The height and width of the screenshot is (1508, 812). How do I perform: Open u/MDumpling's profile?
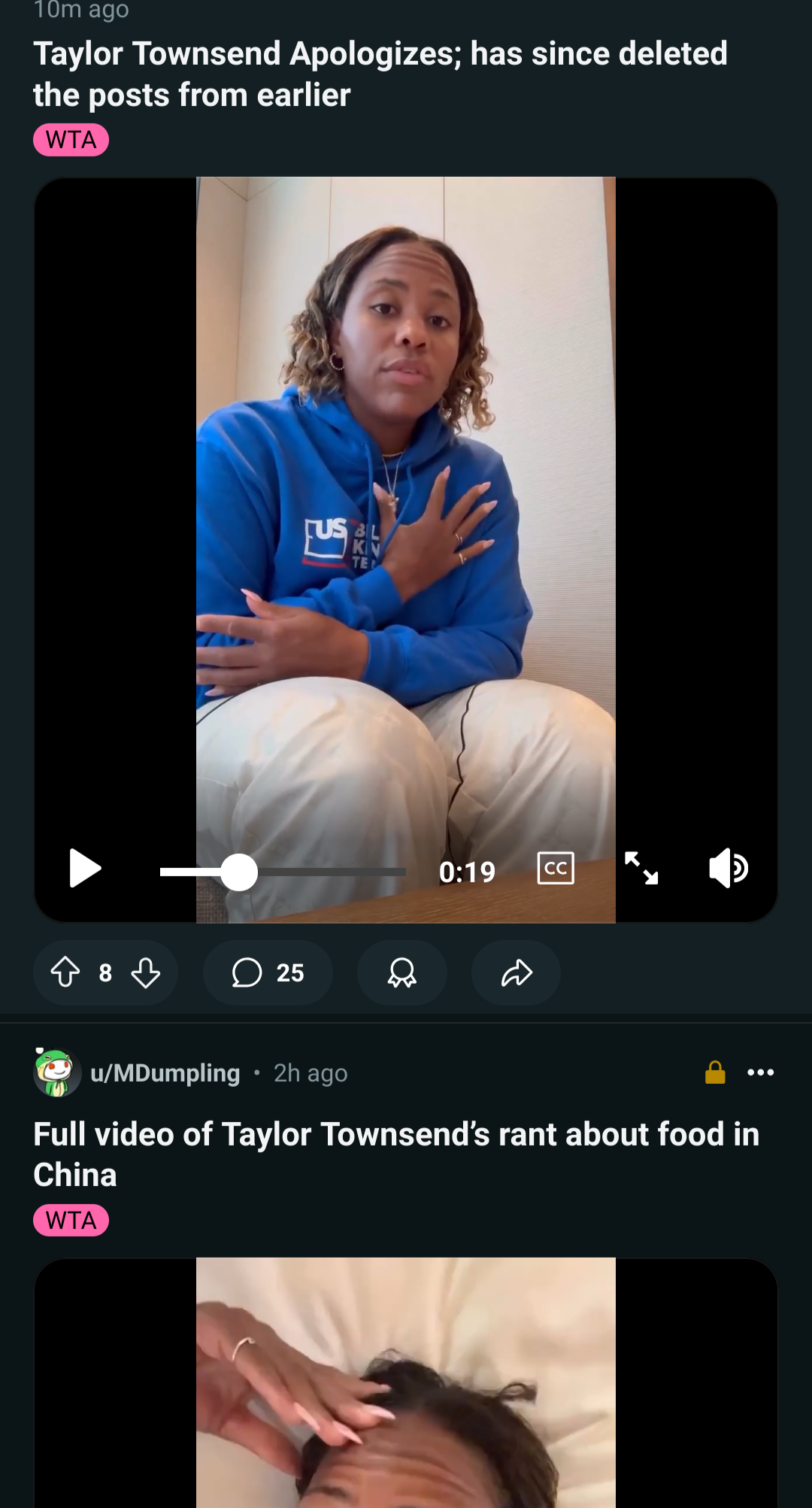click(x=165, y=1073)
